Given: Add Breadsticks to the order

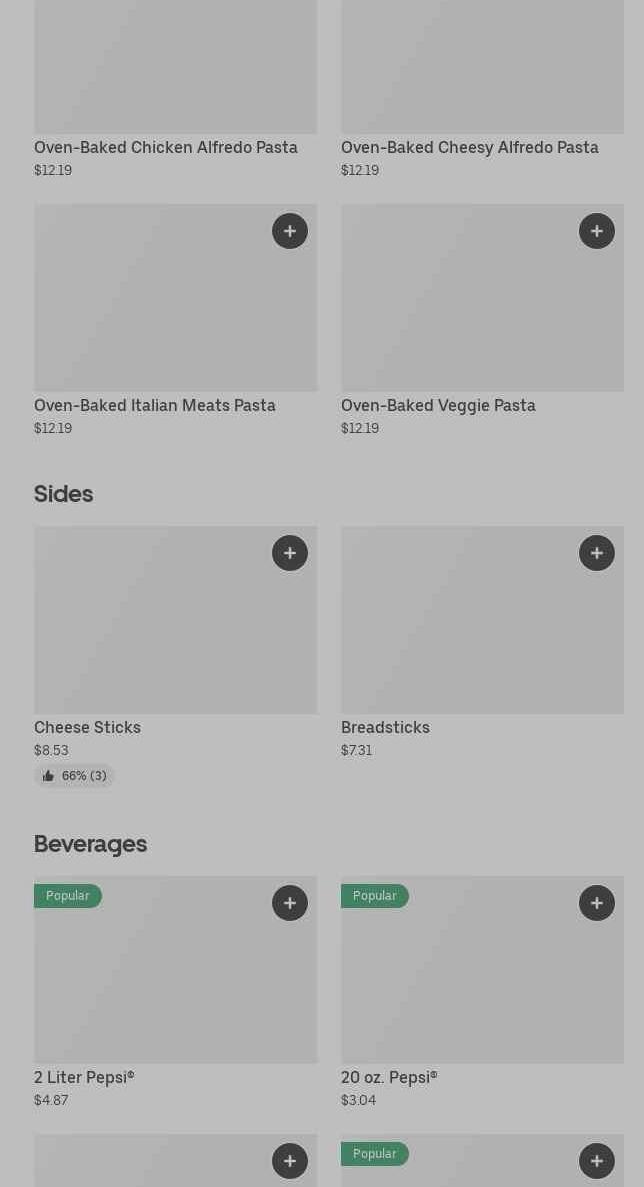Looking at the screenshot, I should (597, 553).
